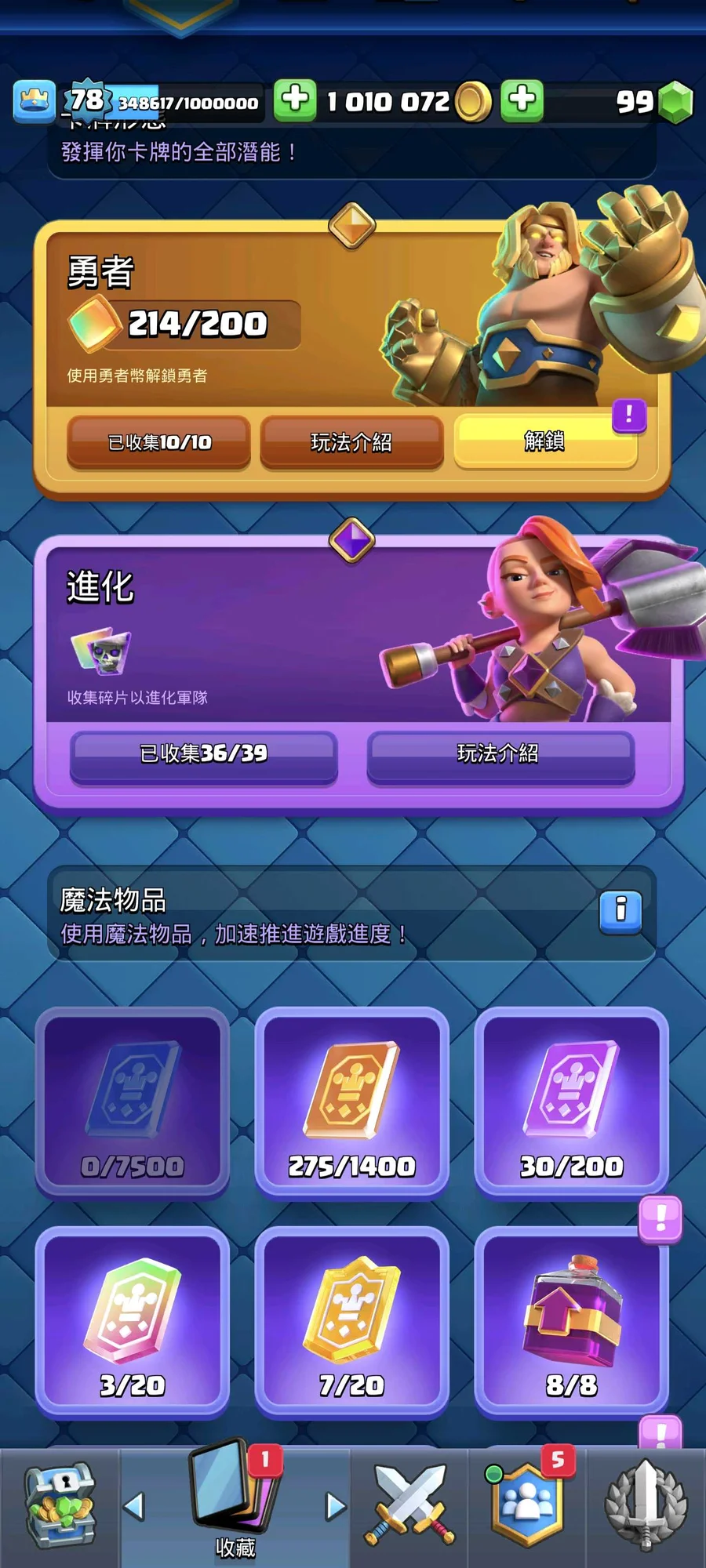Open the king crown profile icon
Image resolution: width=706 pixels, height=1568 pixels.
coord(35,101)
